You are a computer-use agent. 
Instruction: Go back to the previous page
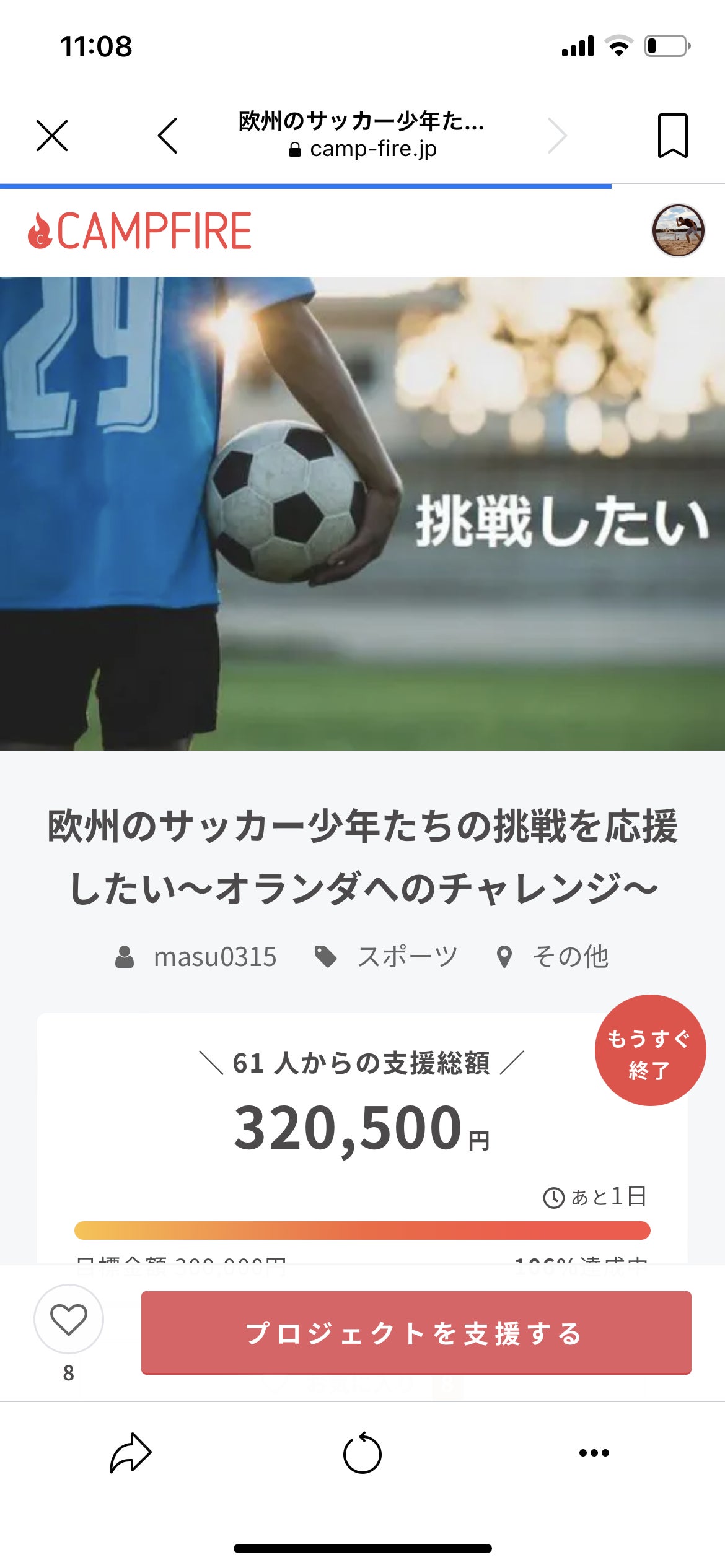pyautogui.click(x=167, y=136)
